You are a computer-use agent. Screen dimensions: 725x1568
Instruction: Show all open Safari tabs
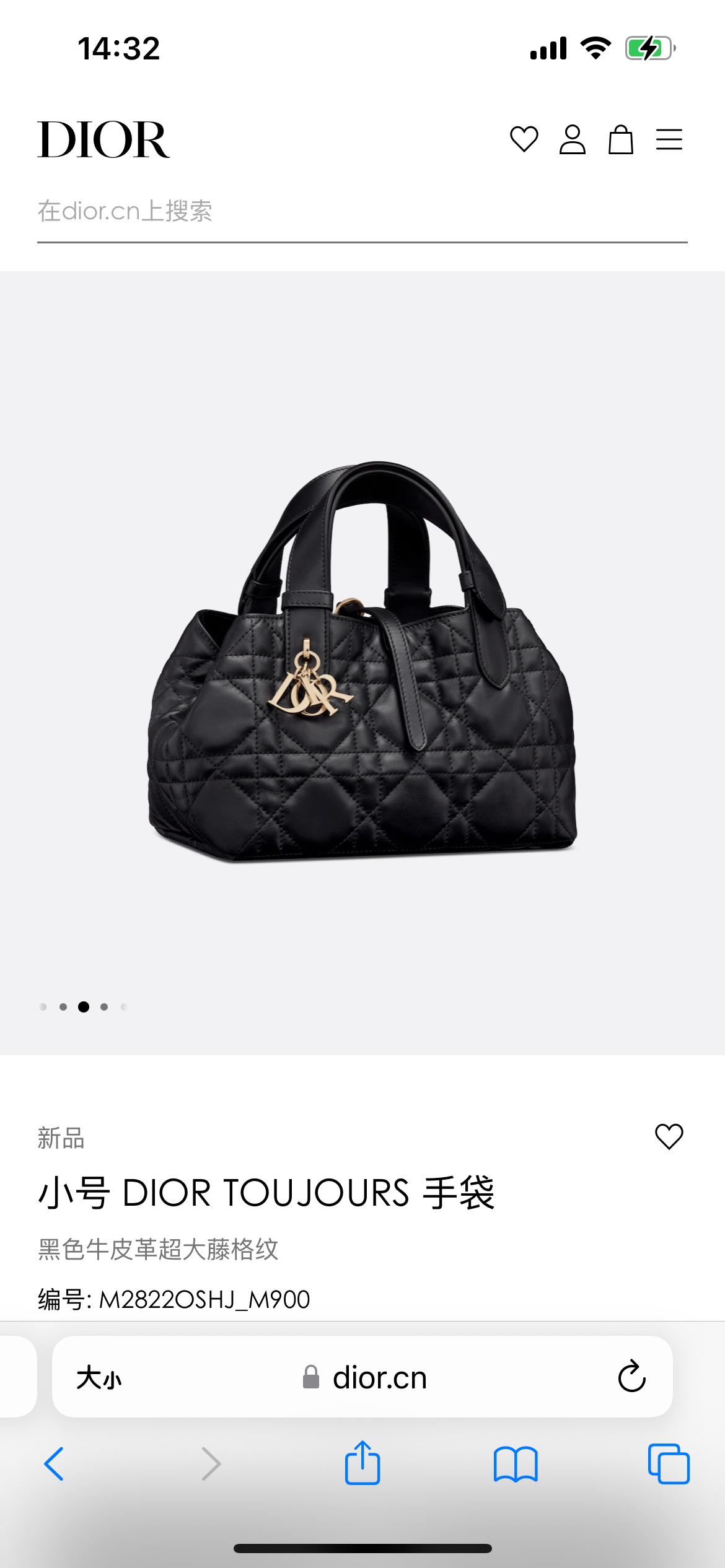click(668, 1464)
